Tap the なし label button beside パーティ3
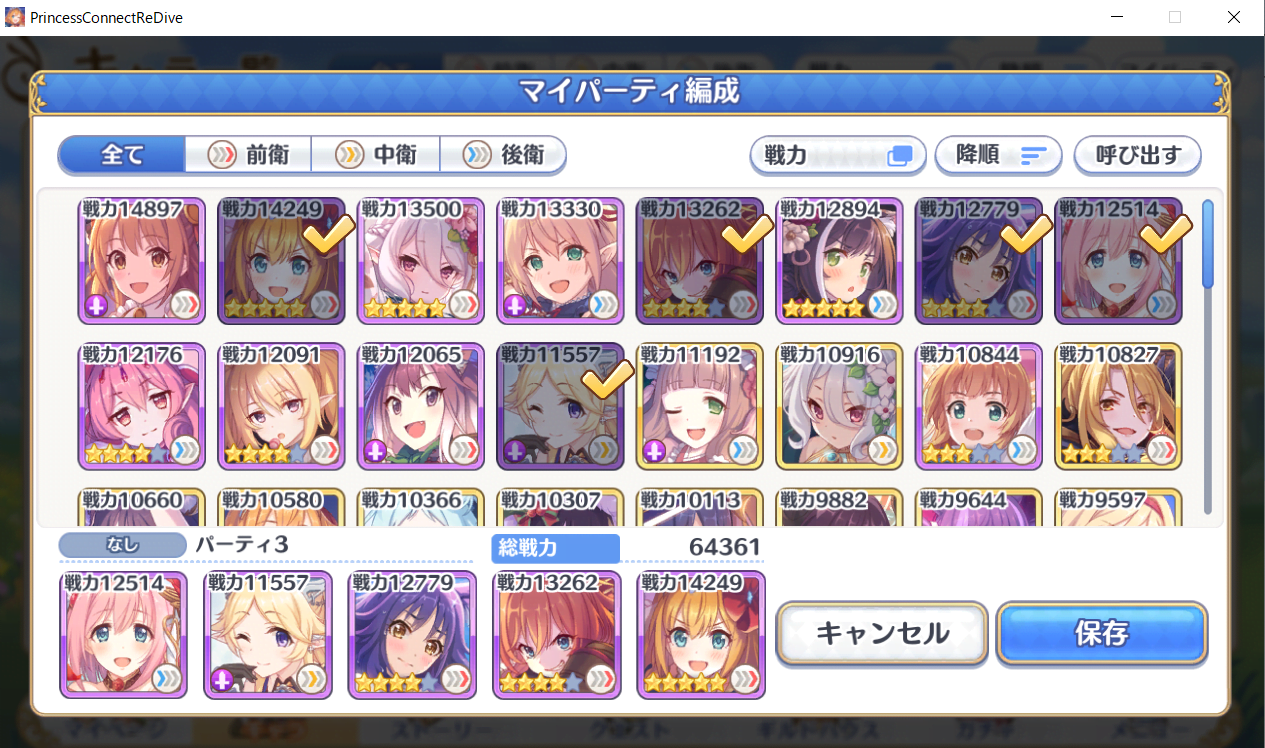Screen dimensions: 1265x748 (x=122, y=545)
